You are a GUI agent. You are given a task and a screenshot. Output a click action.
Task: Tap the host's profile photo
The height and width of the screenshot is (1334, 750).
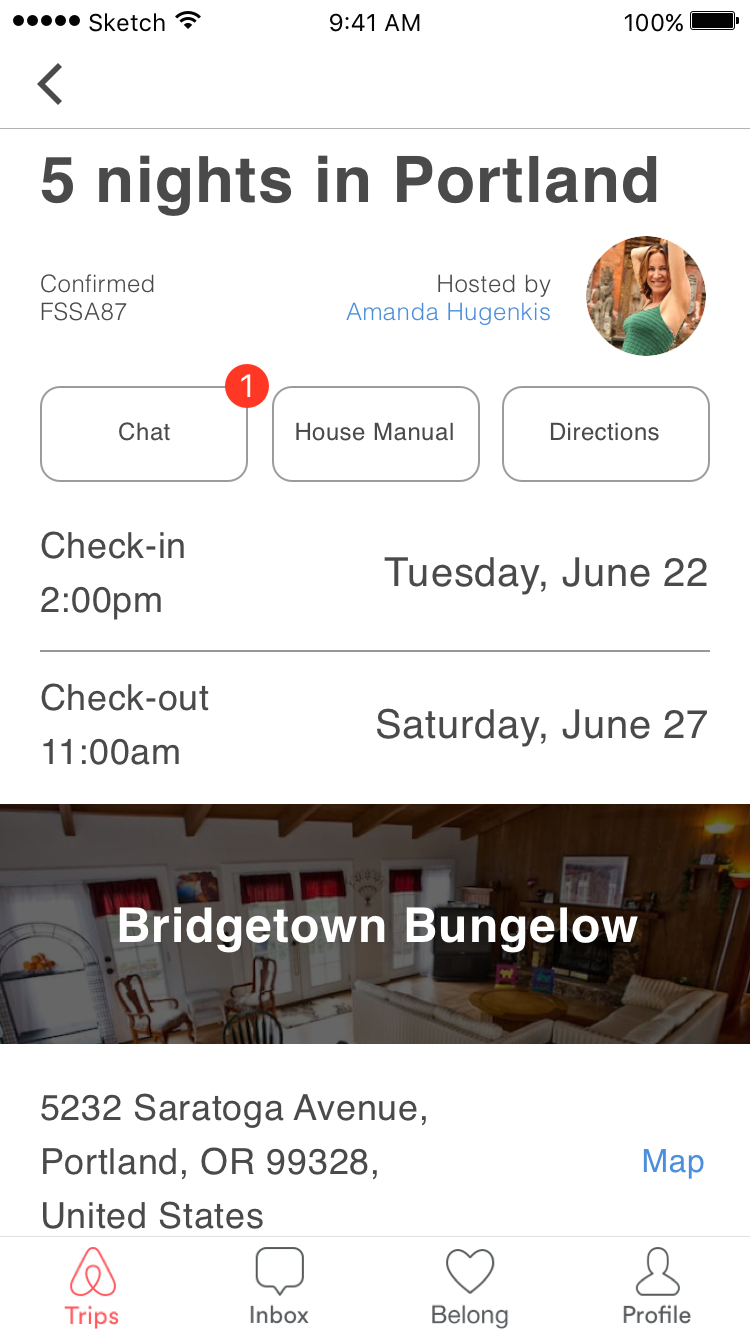[645, 296]
